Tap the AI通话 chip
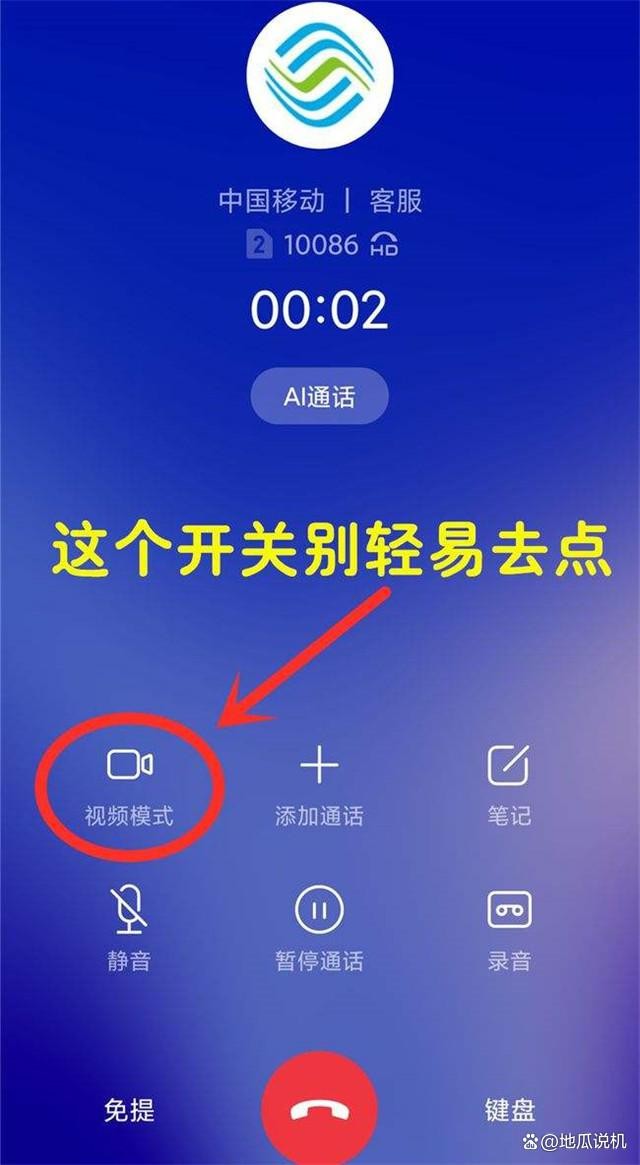 (x=319, y=397)
